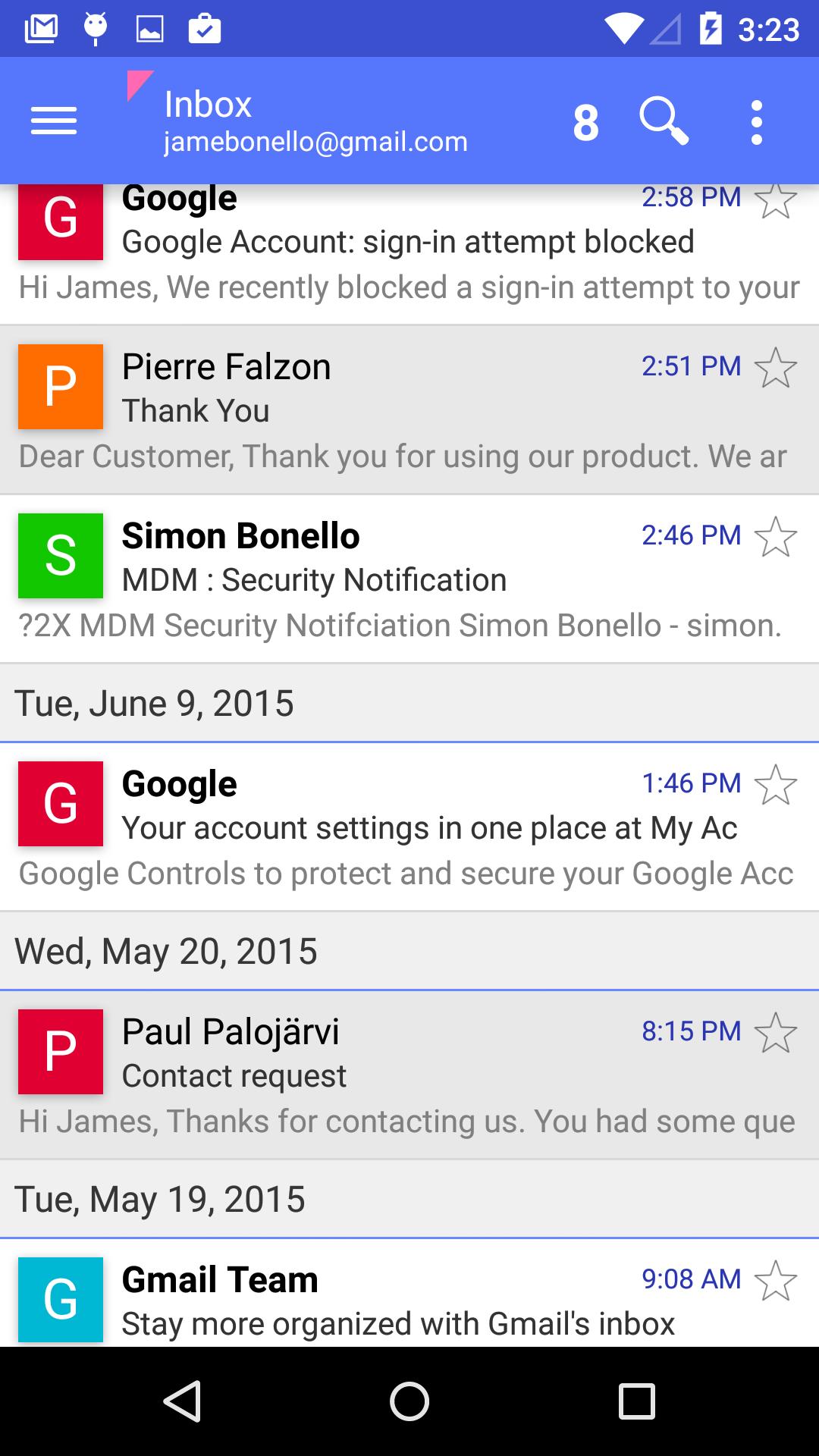Tap the Gmail Team teal avatar
The height and width of the screenshot is (1456, 819).
[61, 1300]
